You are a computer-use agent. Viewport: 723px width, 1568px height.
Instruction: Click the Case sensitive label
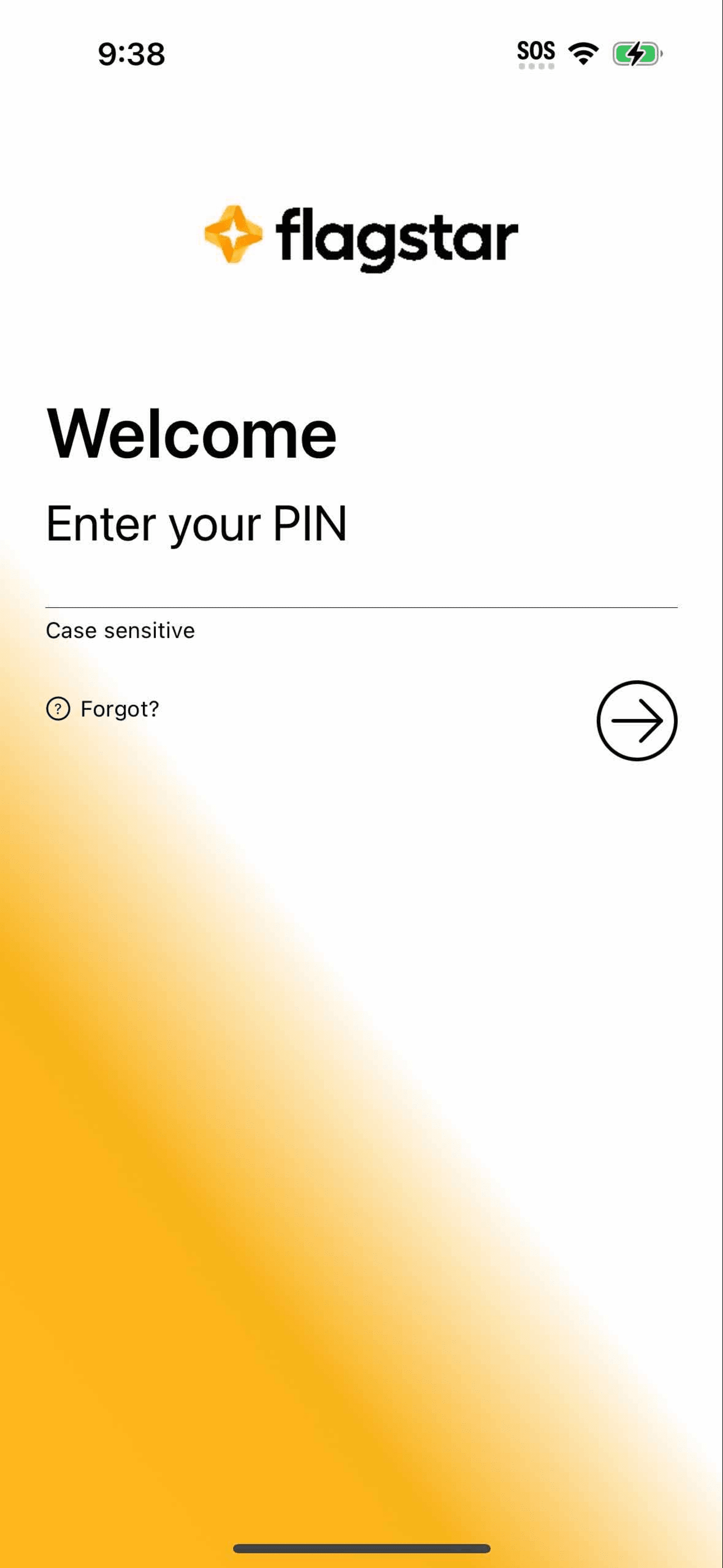pos(121,630)
